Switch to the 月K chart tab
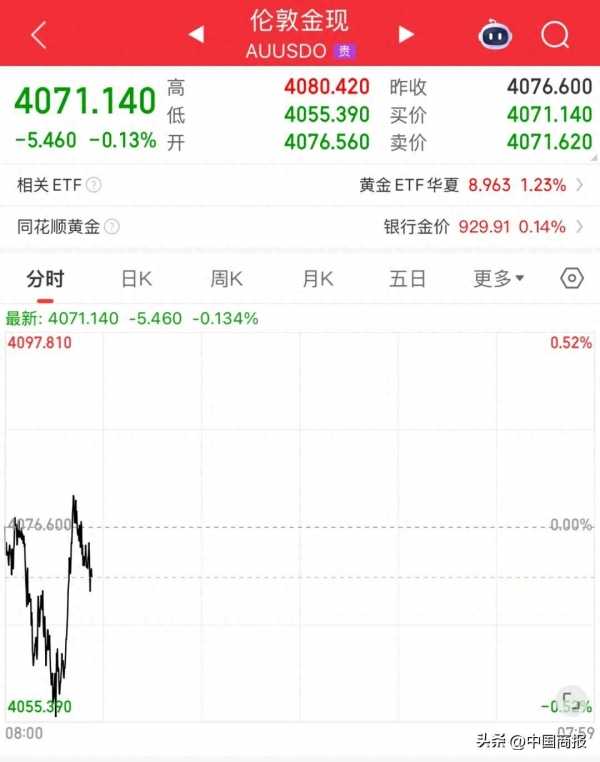The width and height of the screenshot is (600, 762). 317,279
